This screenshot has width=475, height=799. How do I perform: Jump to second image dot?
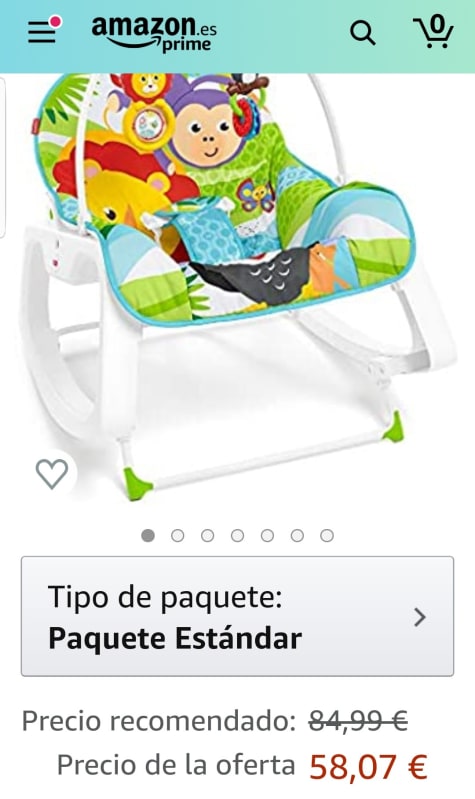coord(177,536)
